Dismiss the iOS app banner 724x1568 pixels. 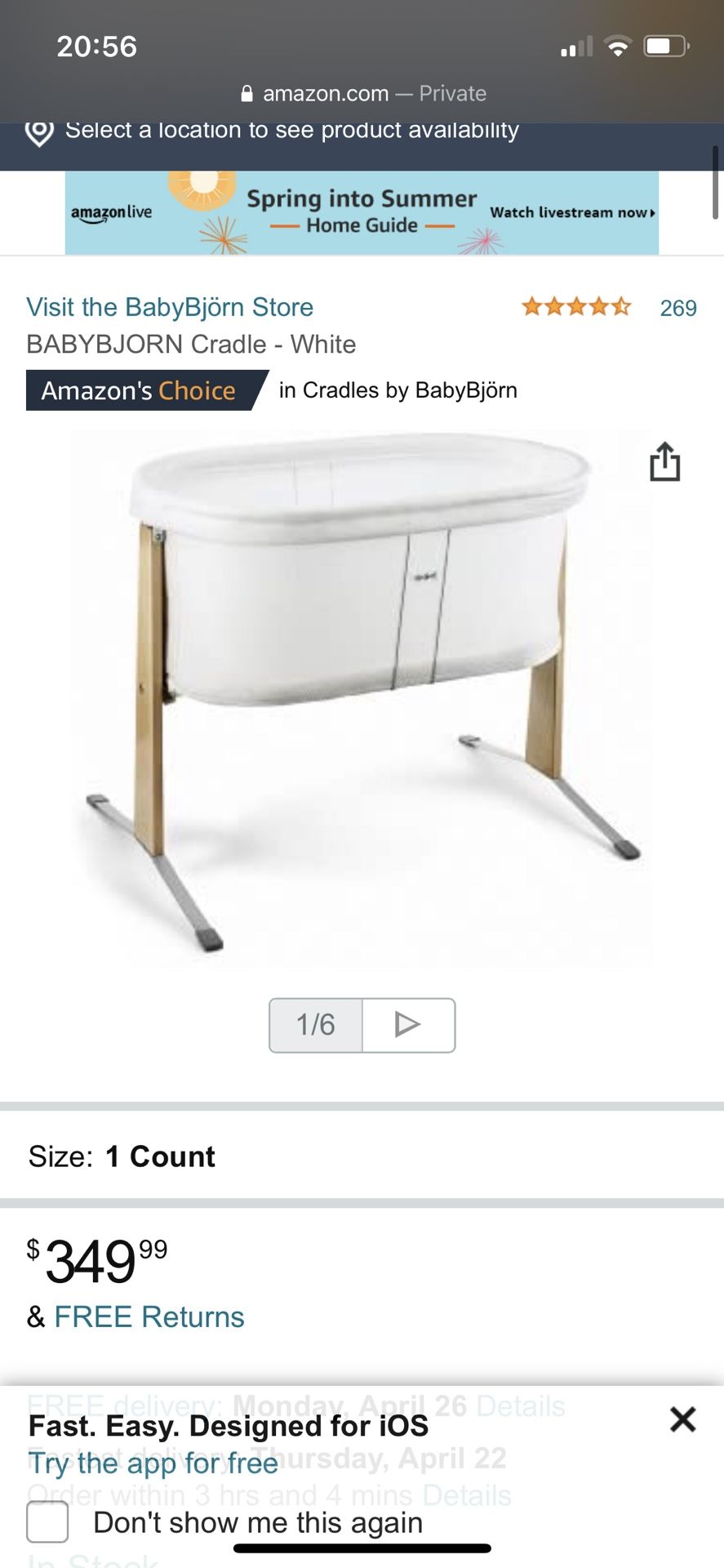click(x=682, y=1419)
